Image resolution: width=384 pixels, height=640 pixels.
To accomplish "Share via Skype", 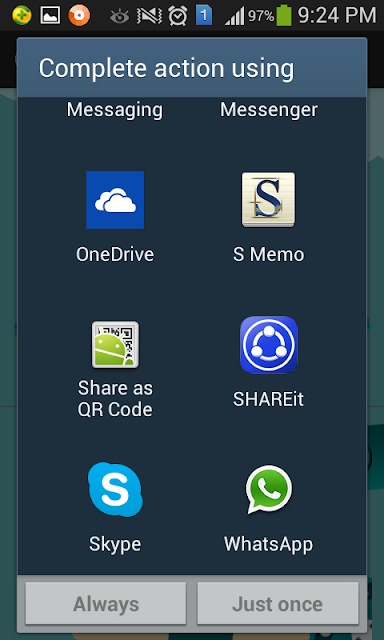I will [115, 507].
